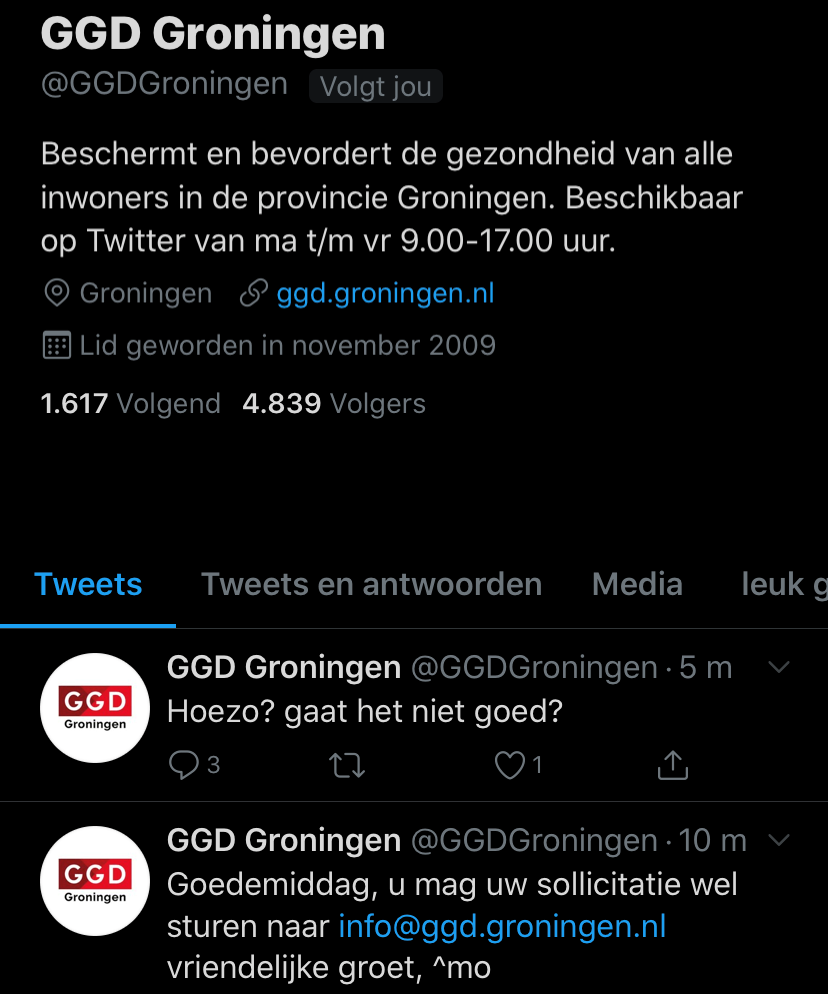This screenshot has height=994, width=828.
Task: Open the ggd.groningen.nl website link
Action: point(385,294)
